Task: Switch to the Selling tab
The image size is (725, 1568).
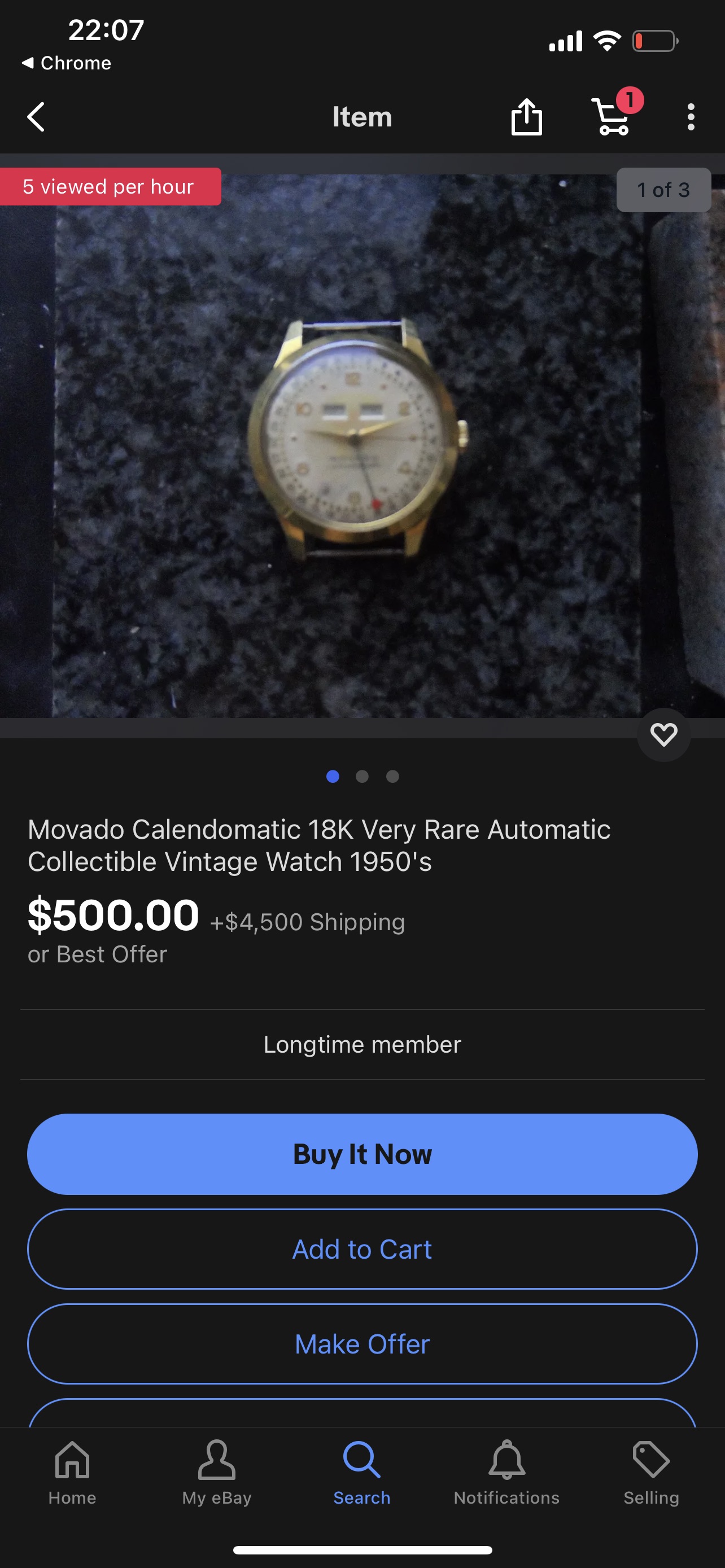Action: coord(650,1472)
